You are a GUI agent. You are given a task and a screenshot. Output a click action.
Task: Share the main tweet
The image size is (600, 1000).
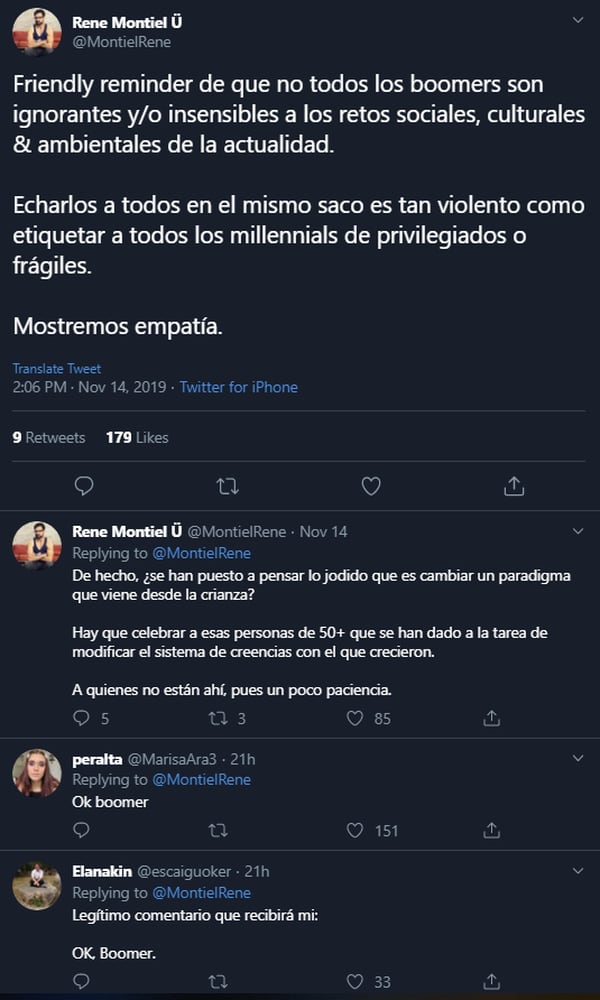[514, 486]
